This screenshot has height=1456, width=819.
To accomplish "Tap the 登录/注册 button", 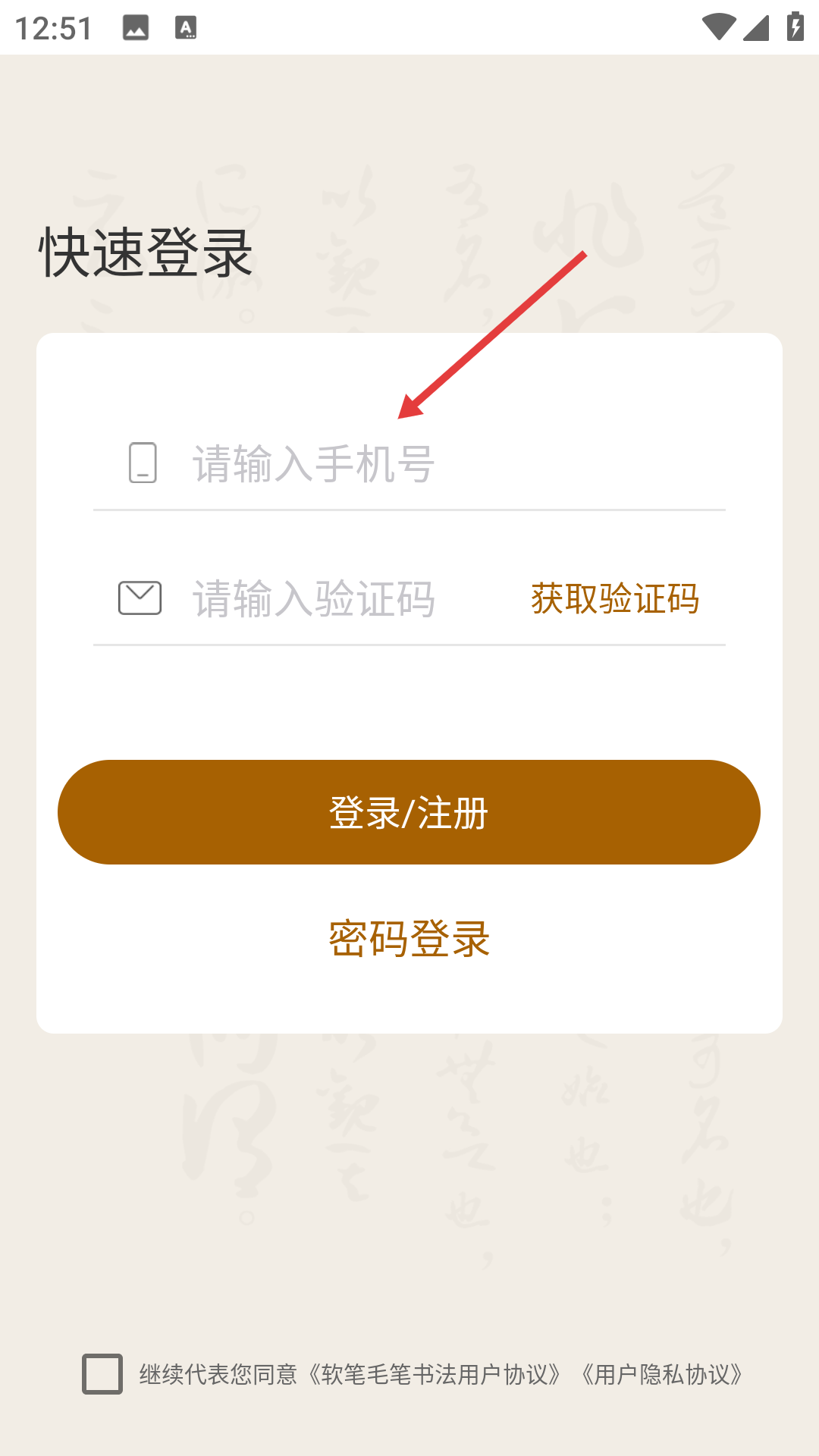I will tap(409, 812).
